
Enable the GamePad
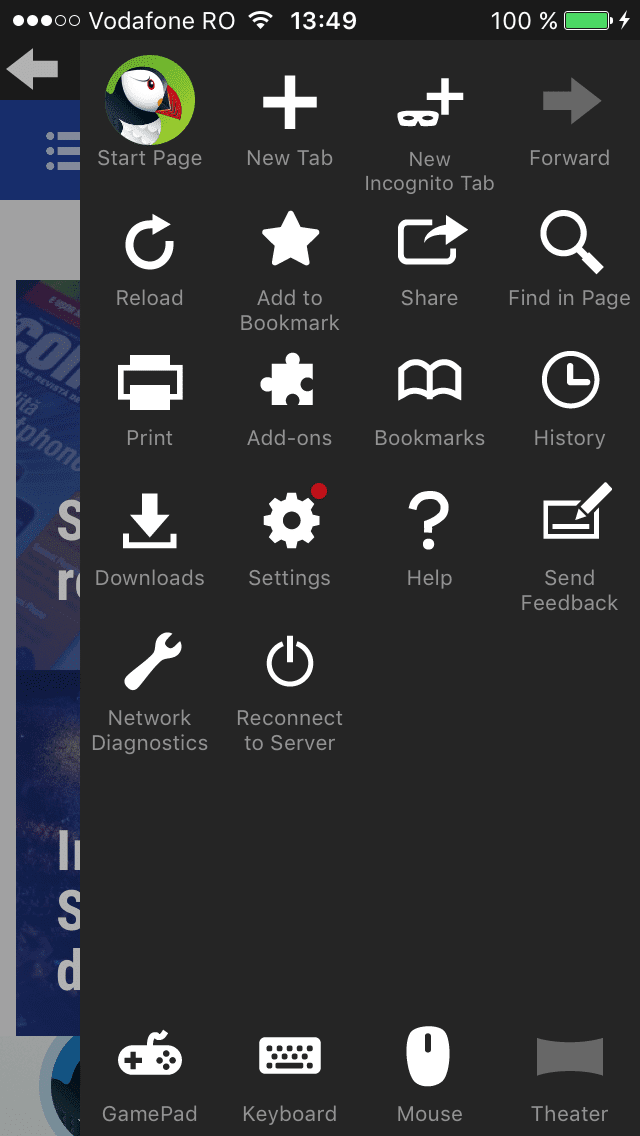(149, 1077)
